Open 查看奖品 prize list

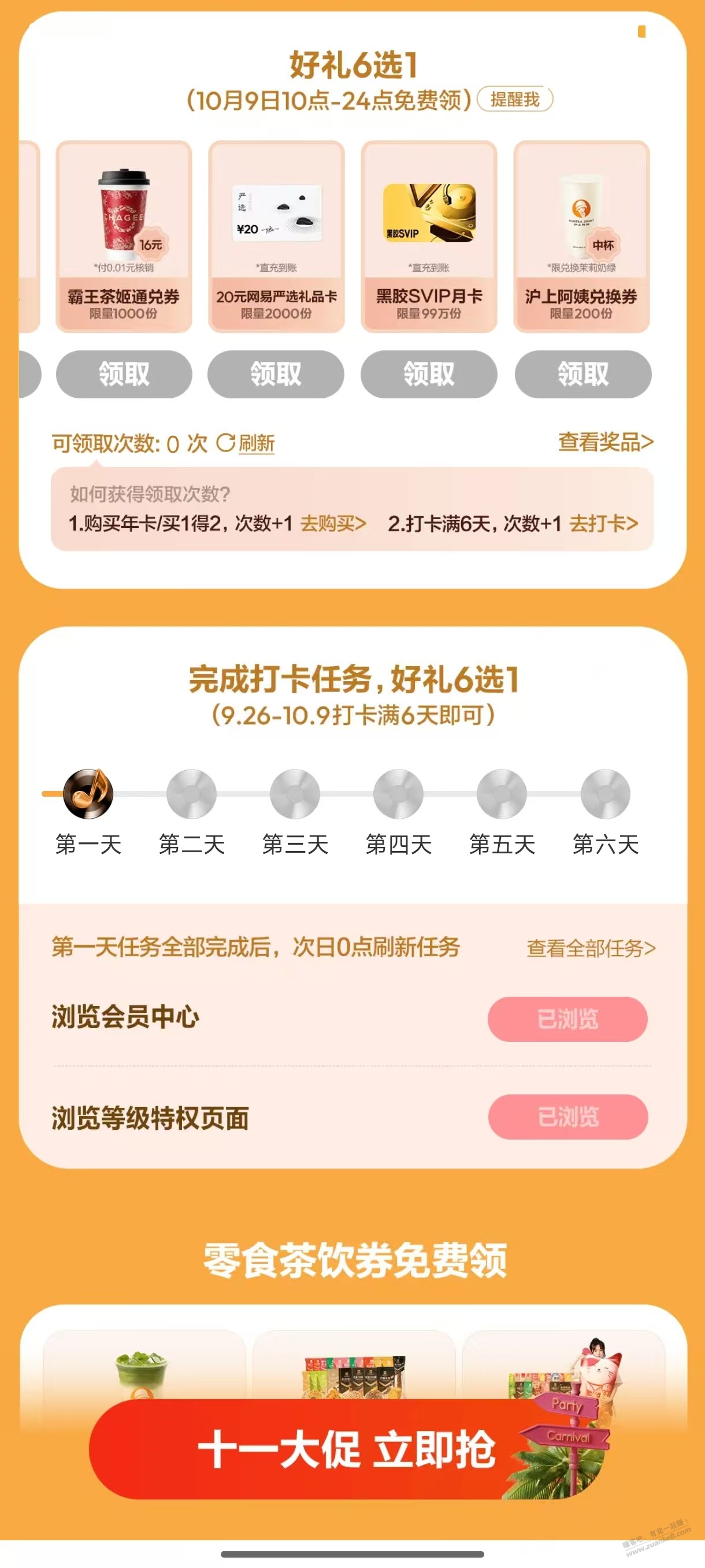pyautogui.click(x=605, y=442)
